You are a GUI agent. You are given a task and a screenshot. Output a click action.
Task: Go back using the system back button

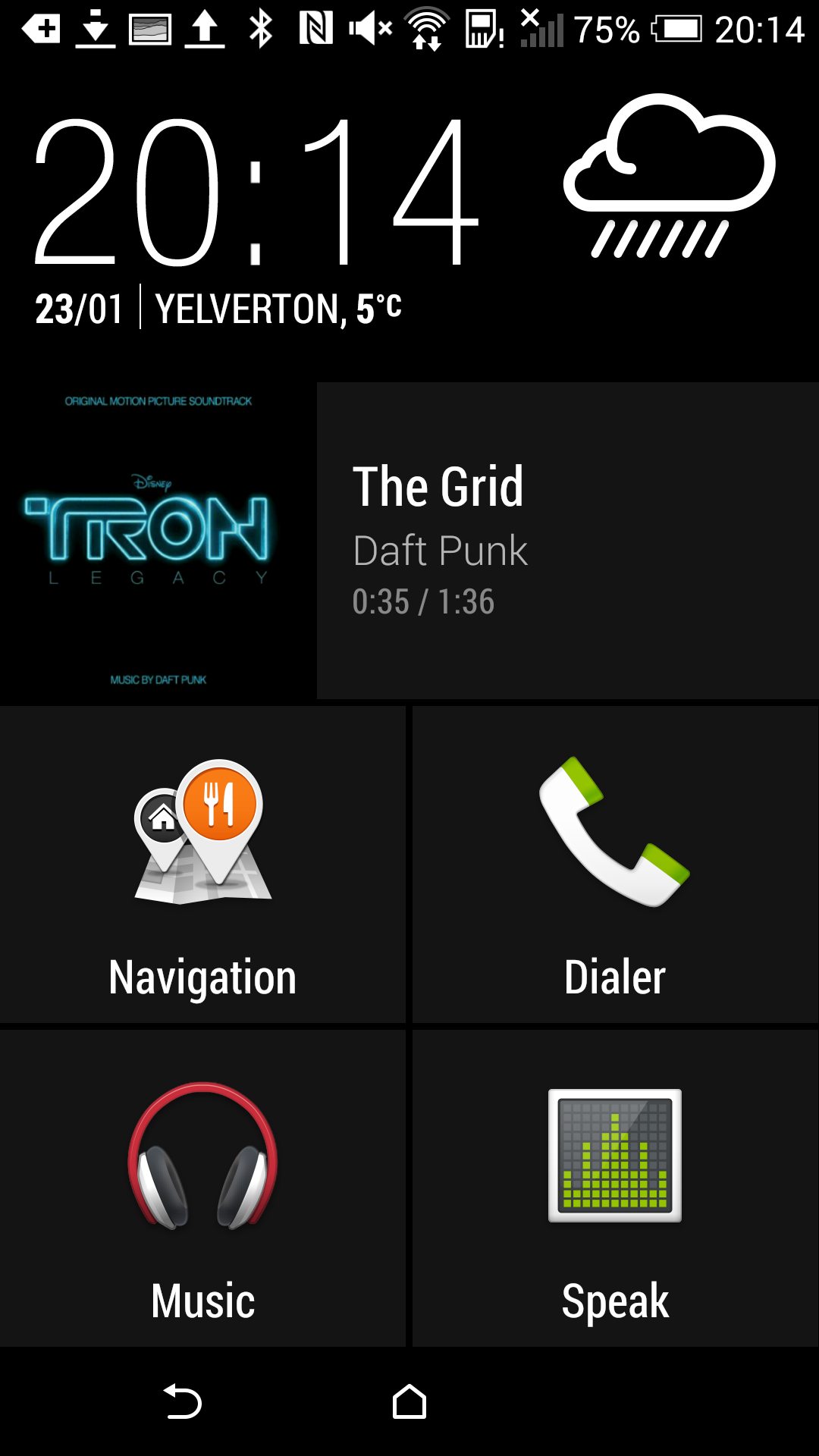(183, 1401)
